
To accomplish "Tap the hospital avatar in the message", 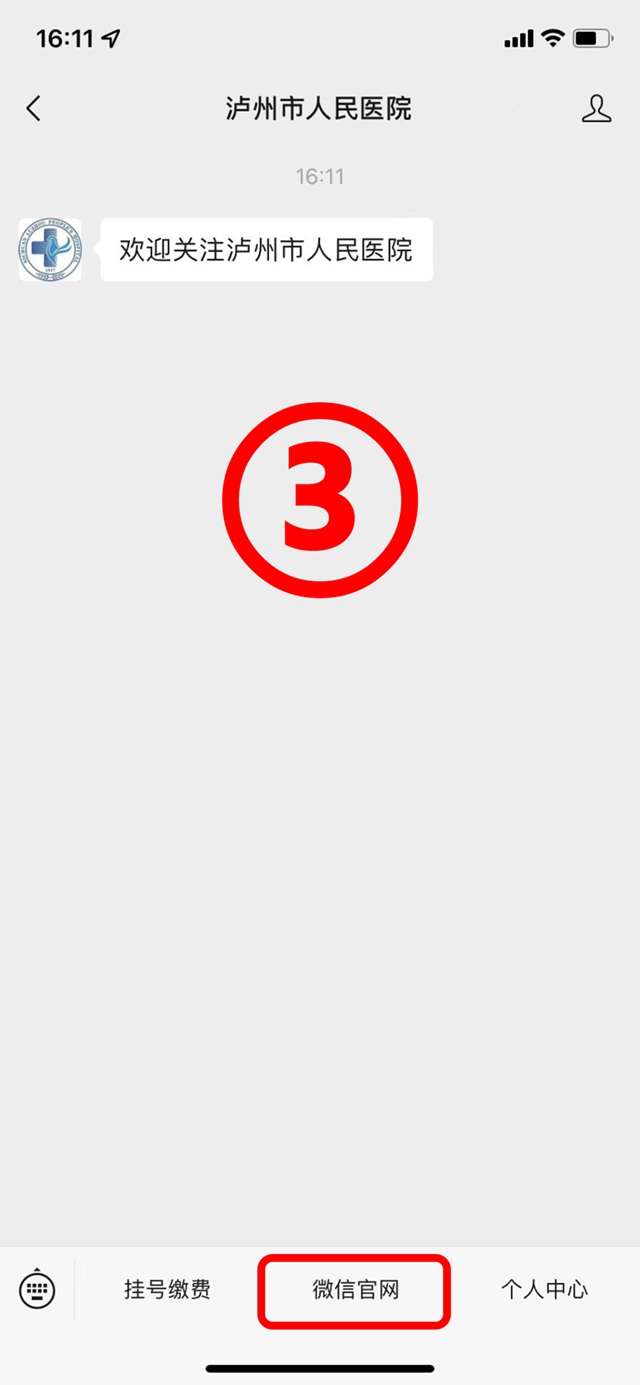I will pos(50,250).
